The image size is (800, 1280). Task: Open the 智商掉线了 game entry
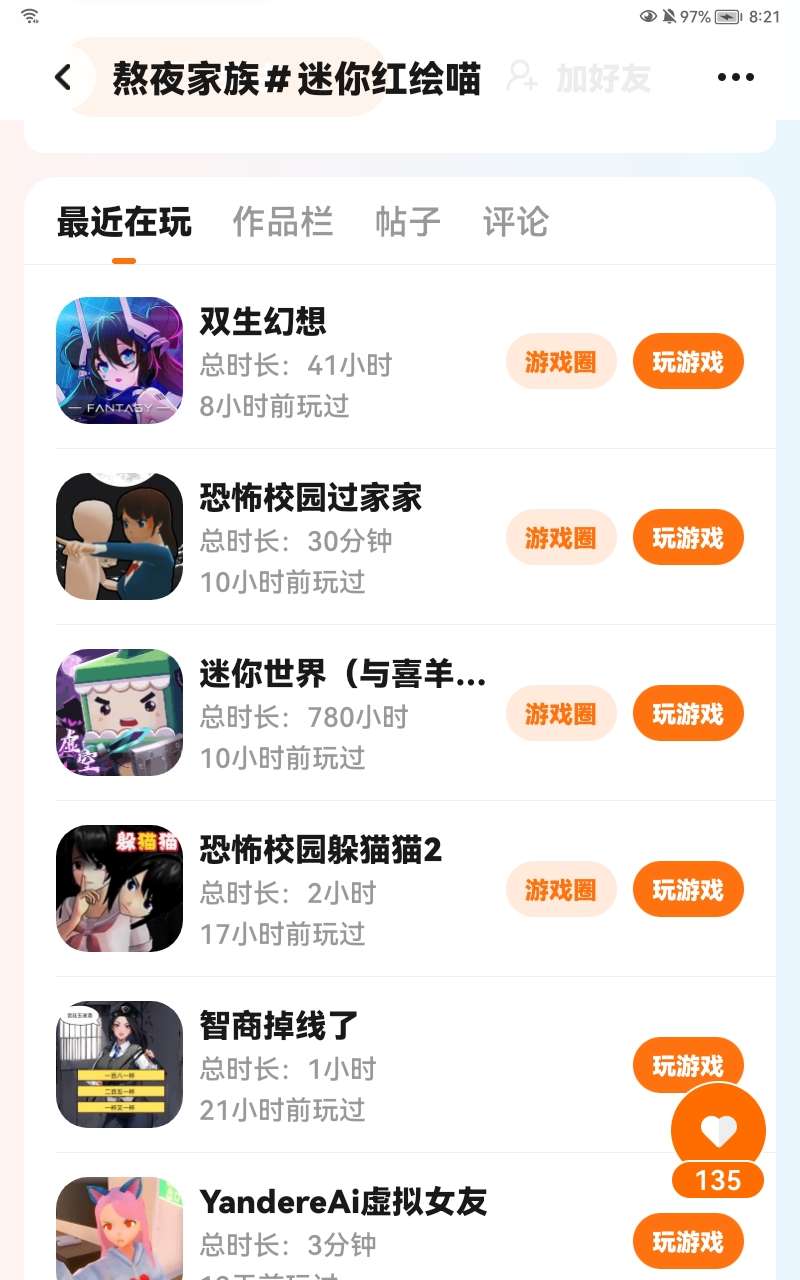pos(278,1025)
